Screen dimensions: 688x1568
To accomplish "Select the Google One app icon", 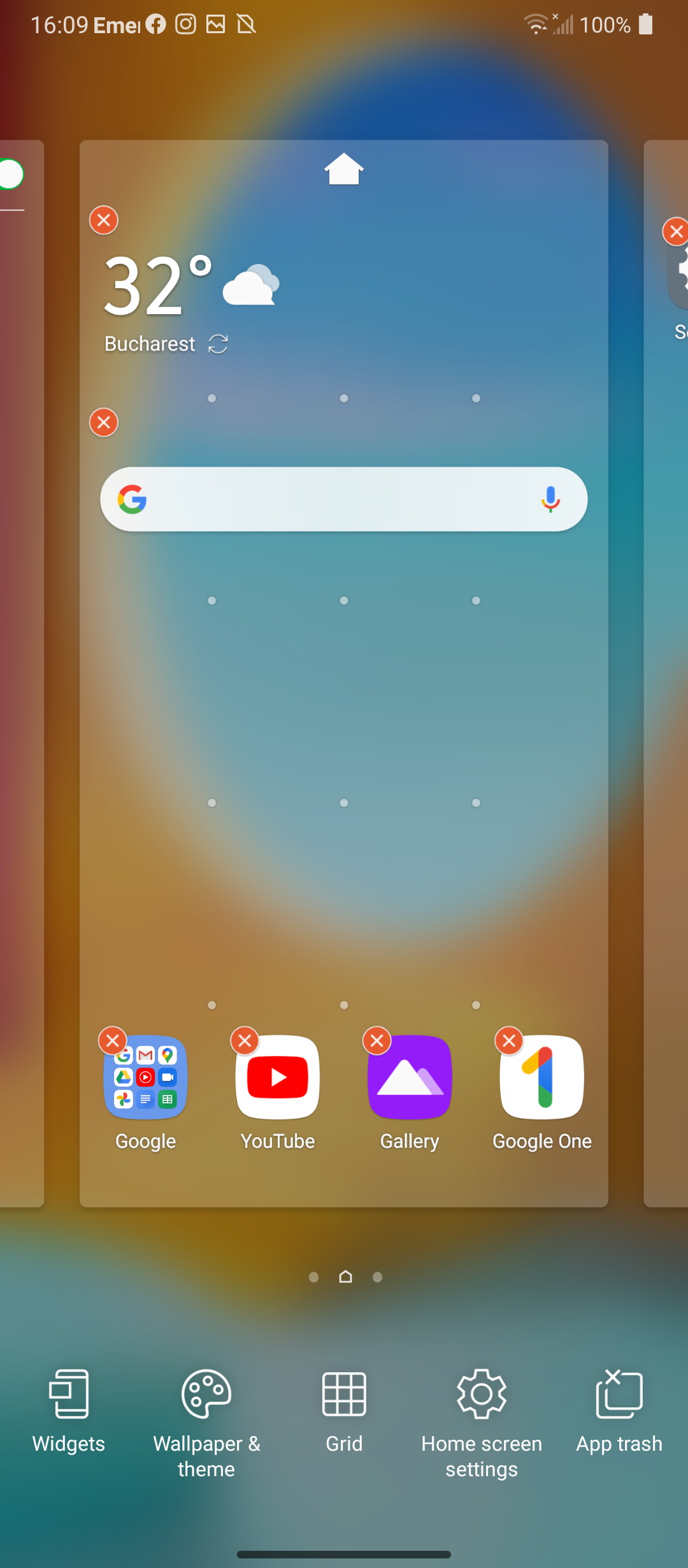I will click(542, 1078).
